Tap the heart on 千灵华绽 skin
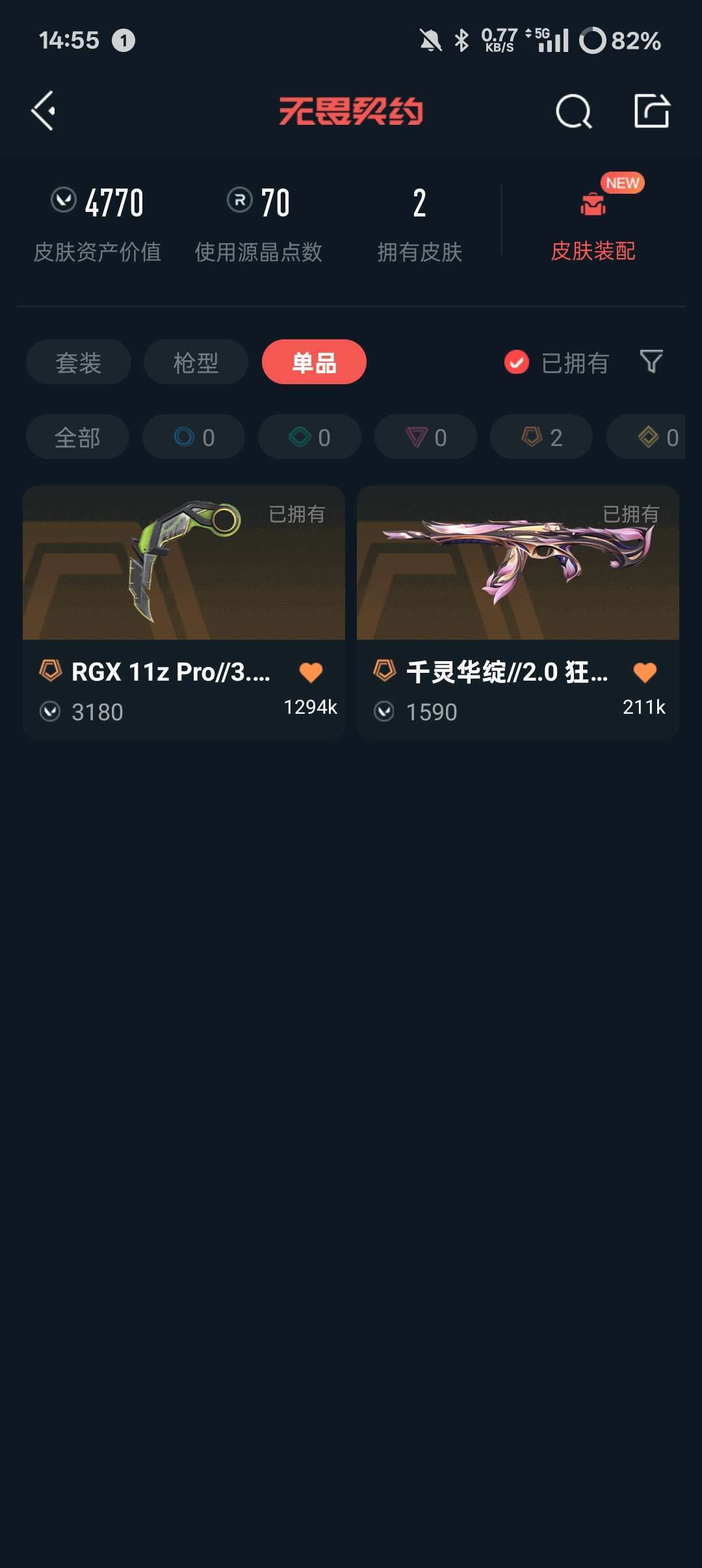702x1568 pixels. (x=645, y=672)
